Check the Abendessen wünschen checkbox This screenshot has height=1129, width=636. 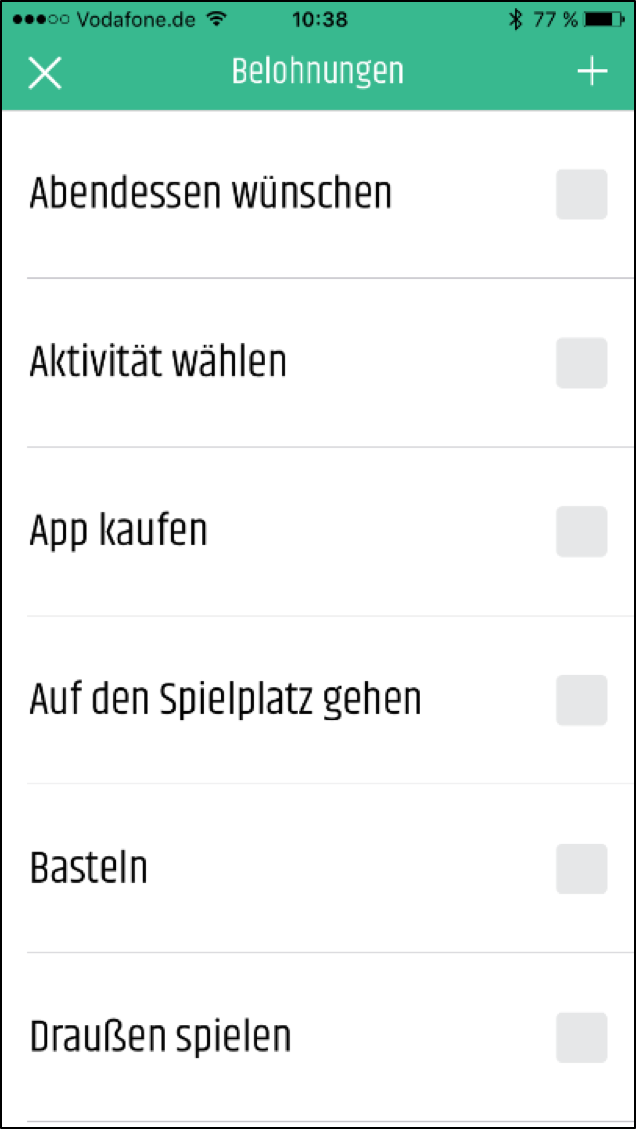click(x=582, y=194)
